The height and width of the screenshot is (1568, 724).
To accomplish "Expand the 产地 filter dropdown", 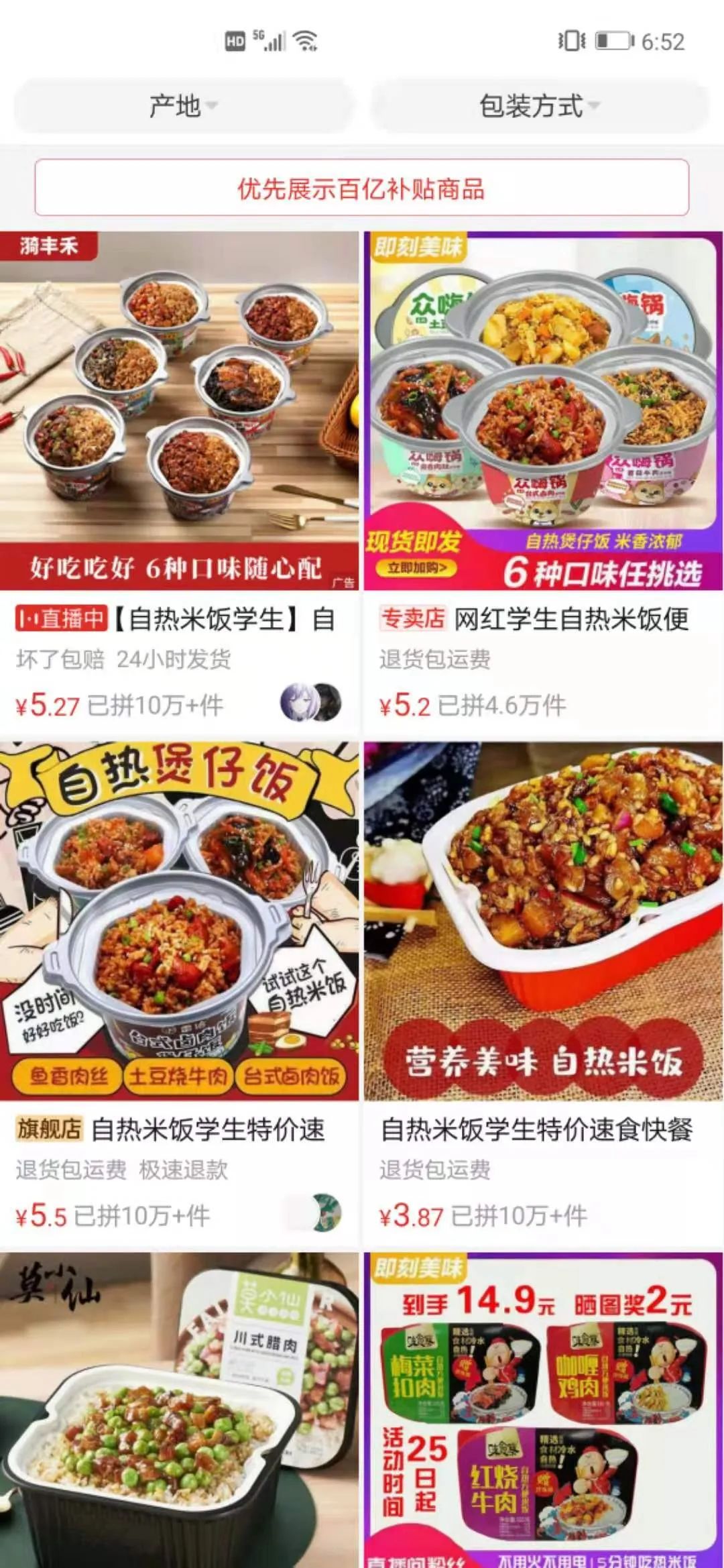I will pyautogui.click(x=182, y=106).
